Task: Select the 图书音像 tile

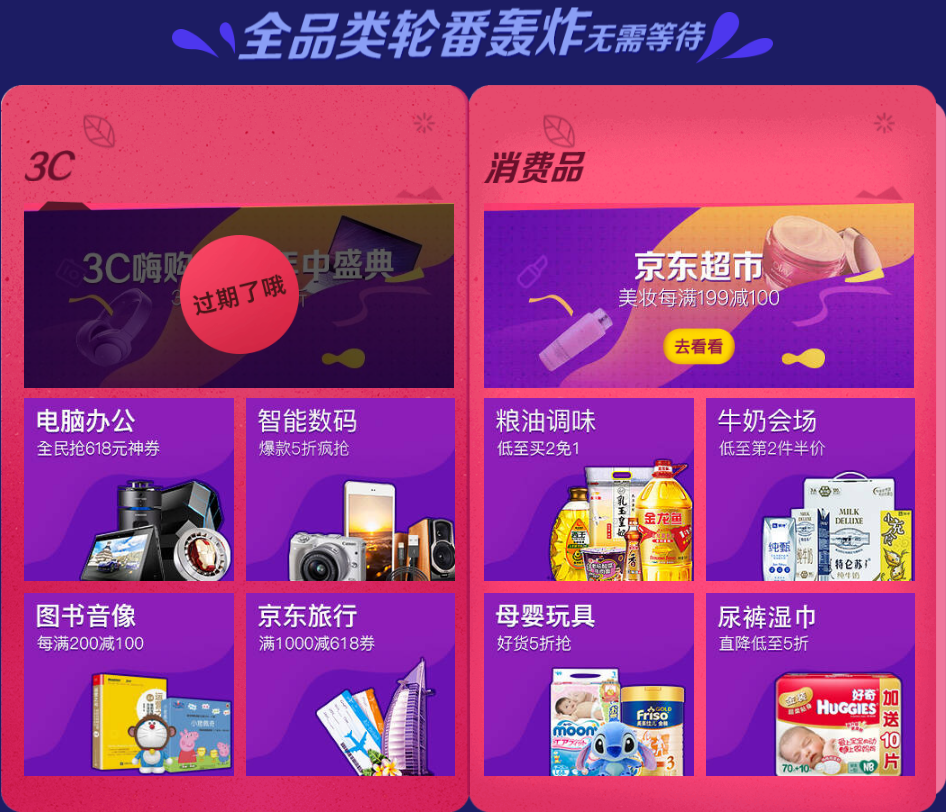Action: [x=128, y=685]
